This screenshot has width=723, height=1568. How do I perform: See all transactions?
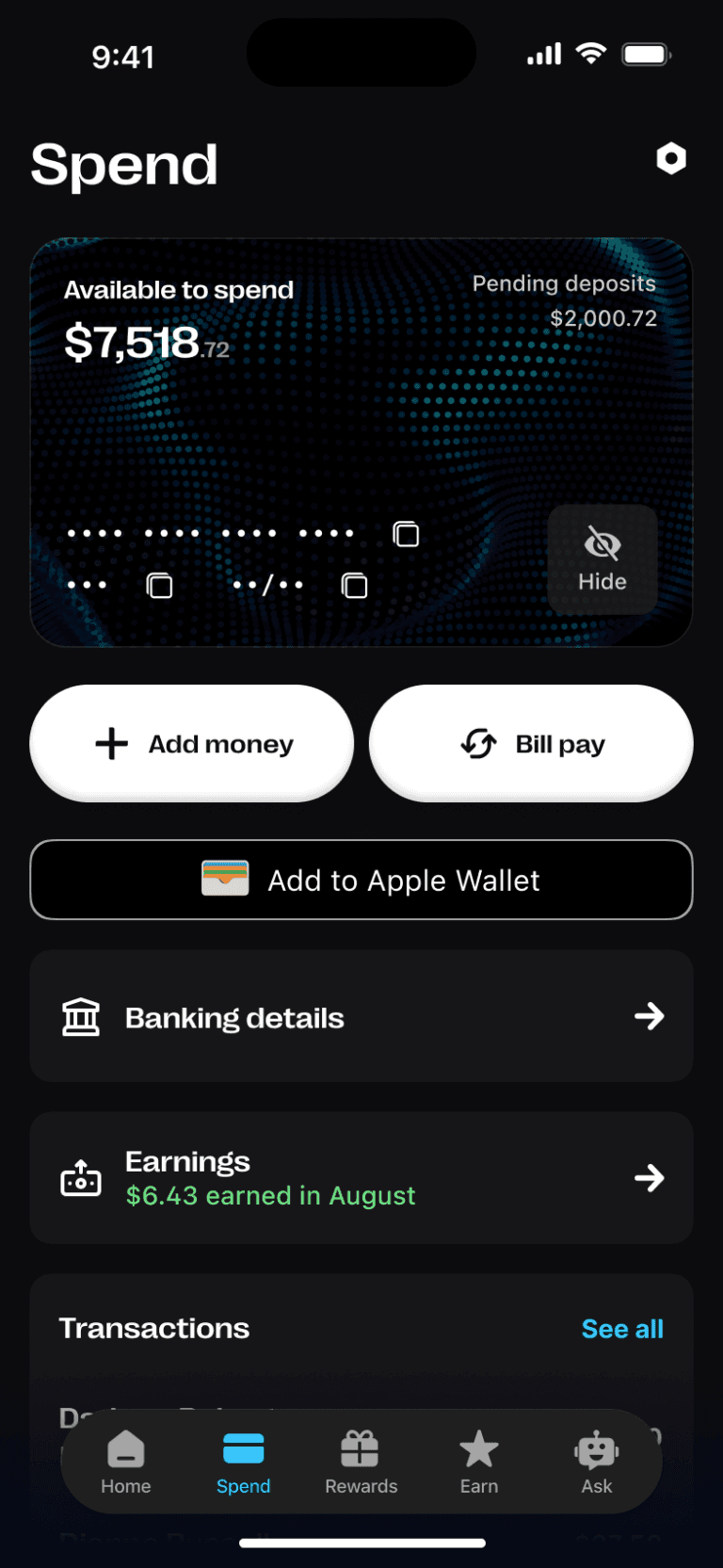621,1329
